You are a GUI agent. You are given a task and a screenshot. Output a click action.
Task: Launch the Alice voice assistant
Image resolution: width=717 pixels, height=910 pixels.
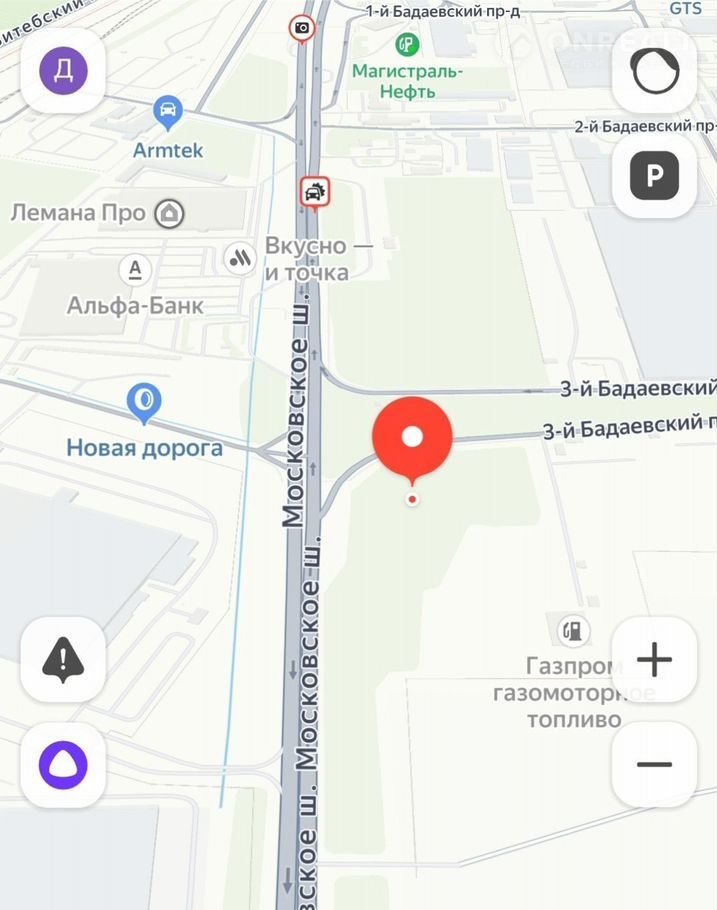[x=63, y=764]
